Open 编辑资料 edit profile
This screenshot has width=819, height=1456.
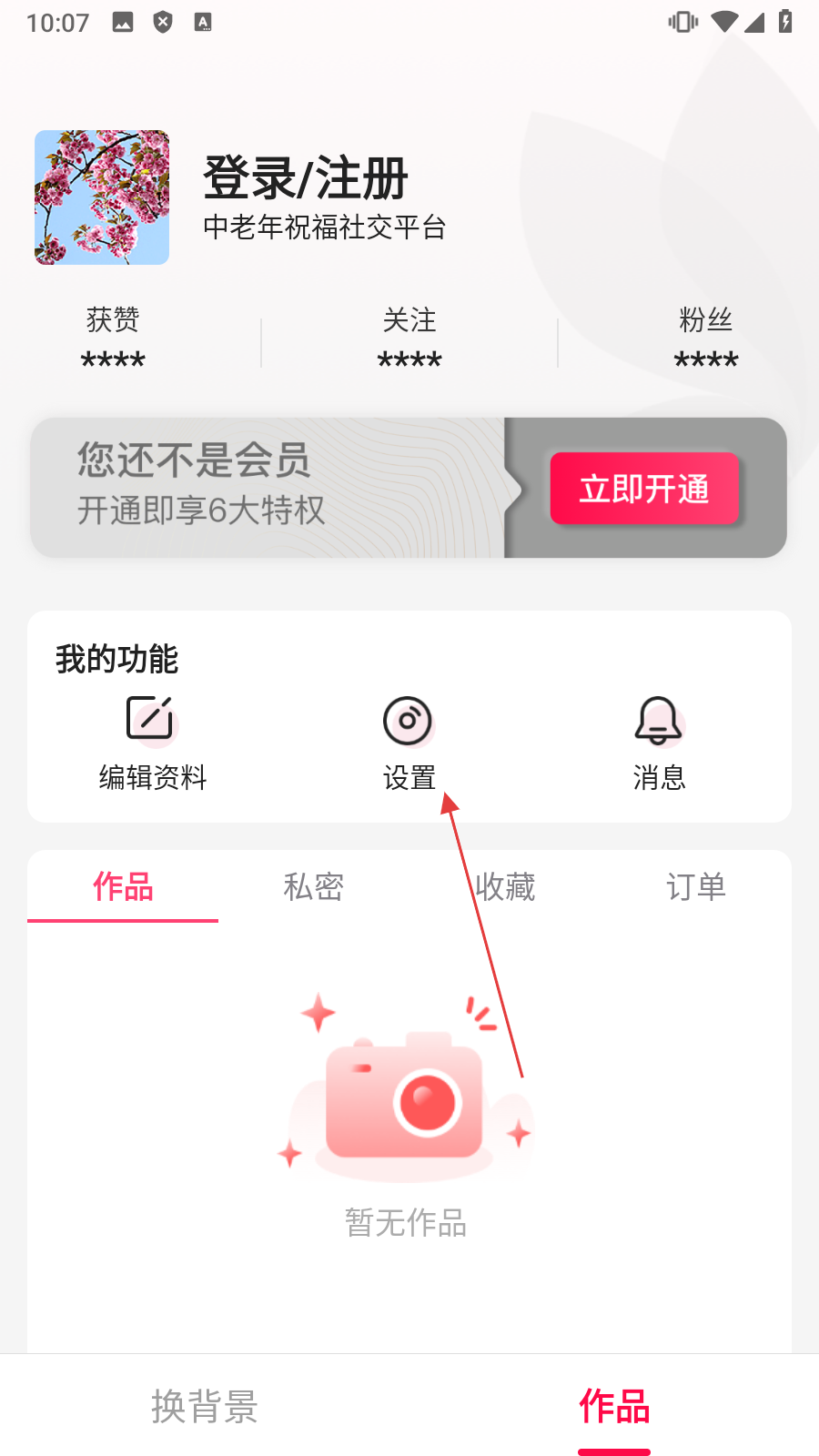(x=152, y=742)
